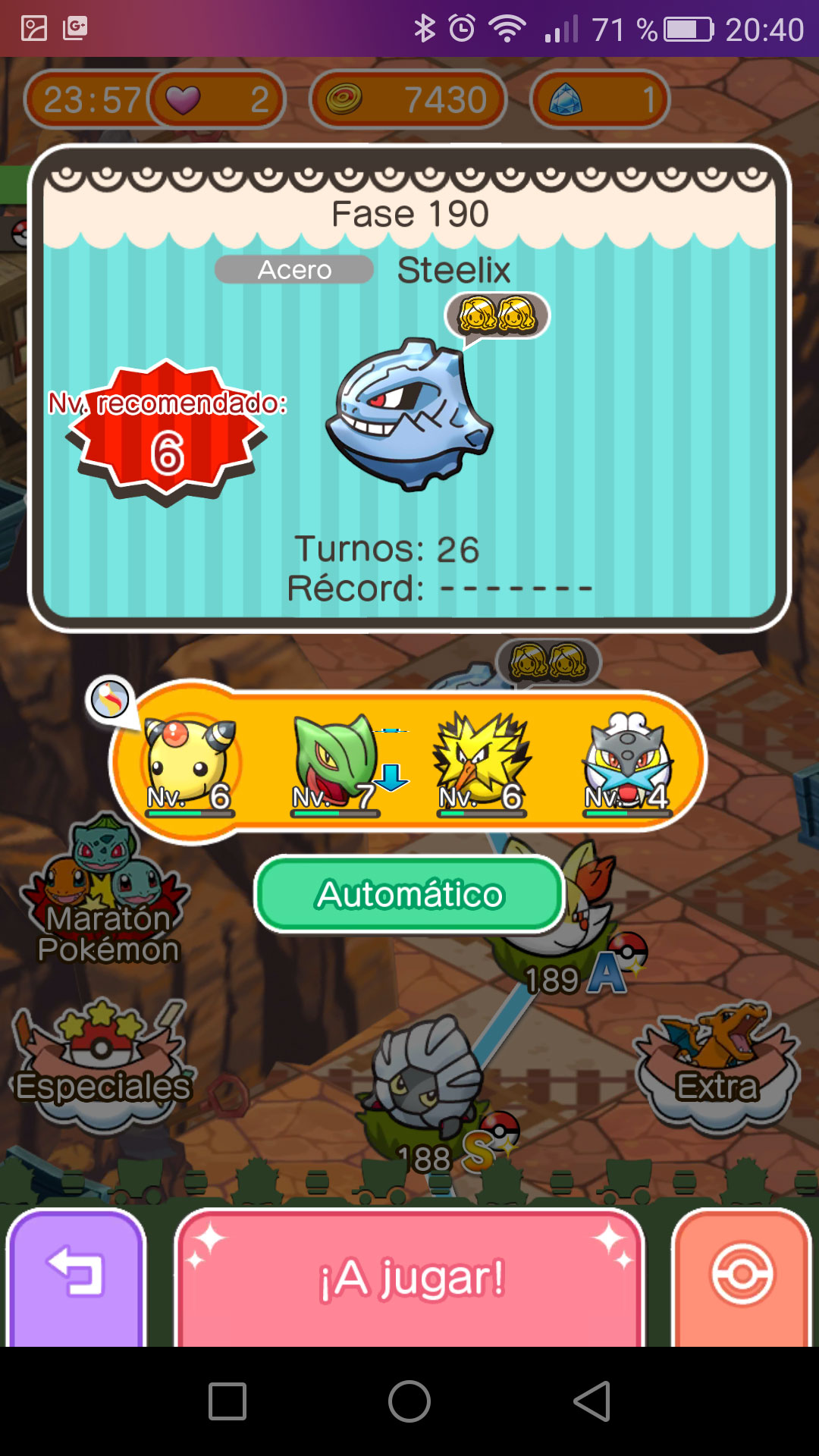The image size is (819, 1456).
Task: Open the jewels counter
Action: pyautogui.click(x=599, y=99)
